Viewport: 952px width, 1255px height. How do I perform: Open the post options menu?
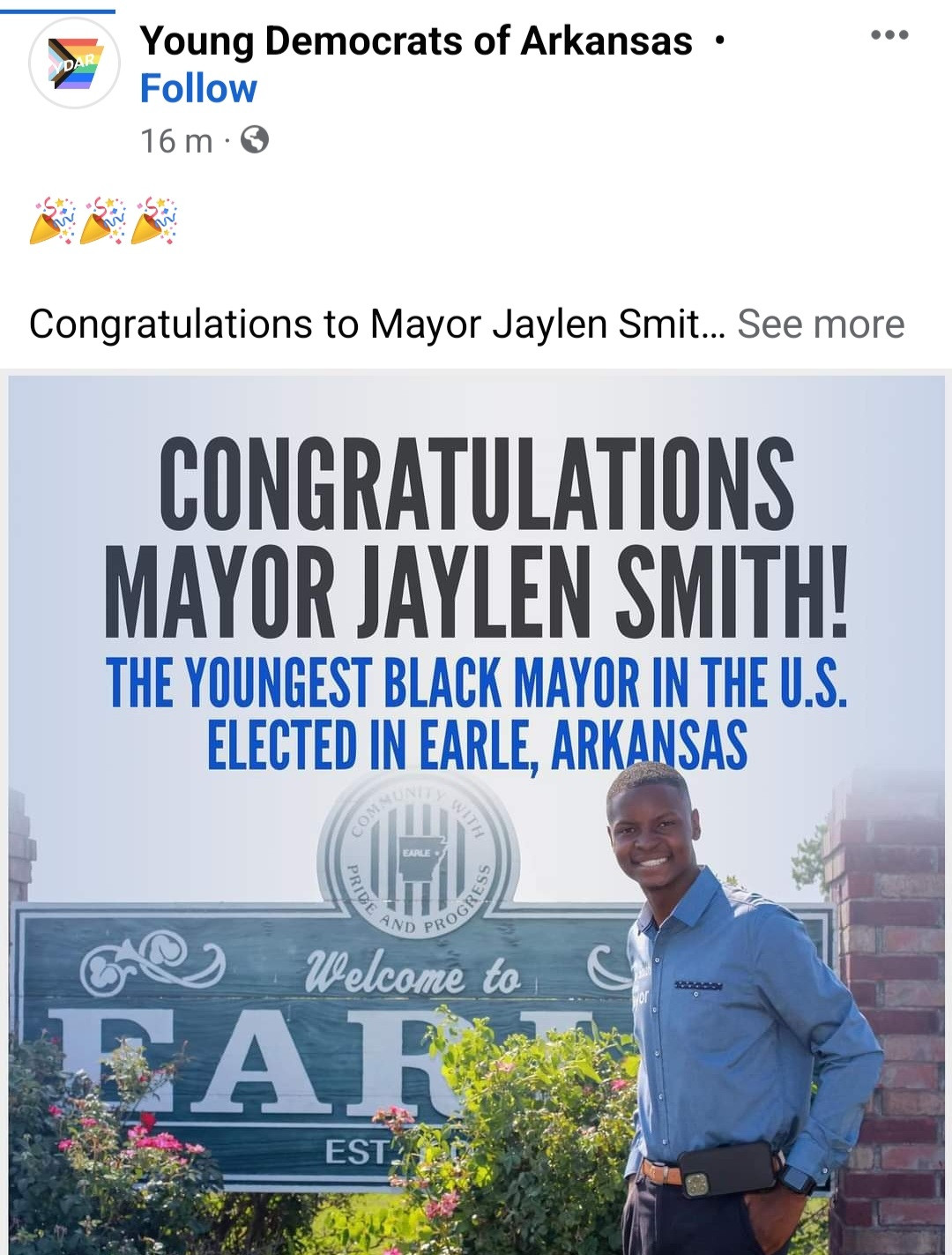(889, 35)
